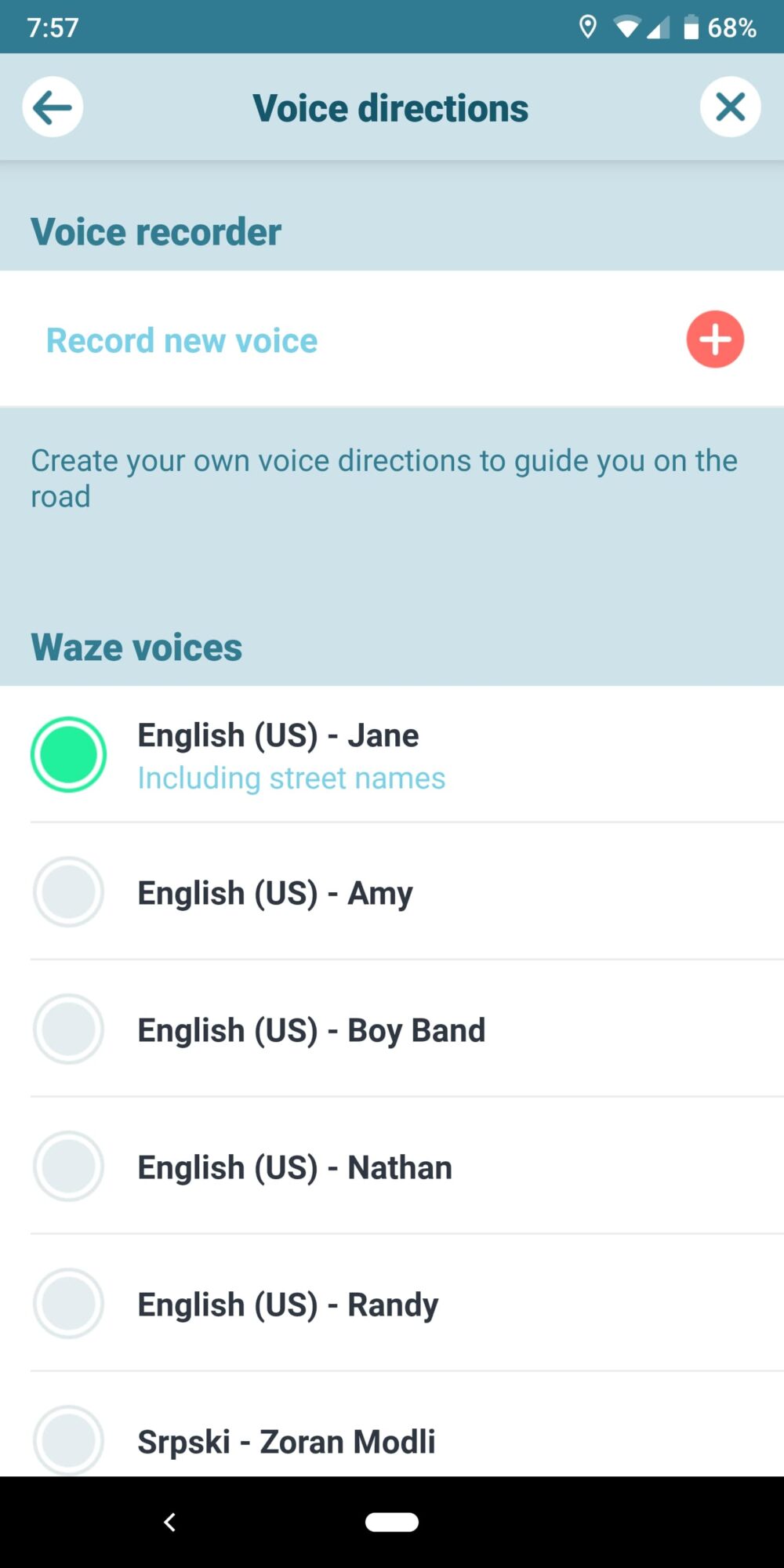
Task: Tap the "English (US) - Nathan" voice name
Action: click(294, 1167)
